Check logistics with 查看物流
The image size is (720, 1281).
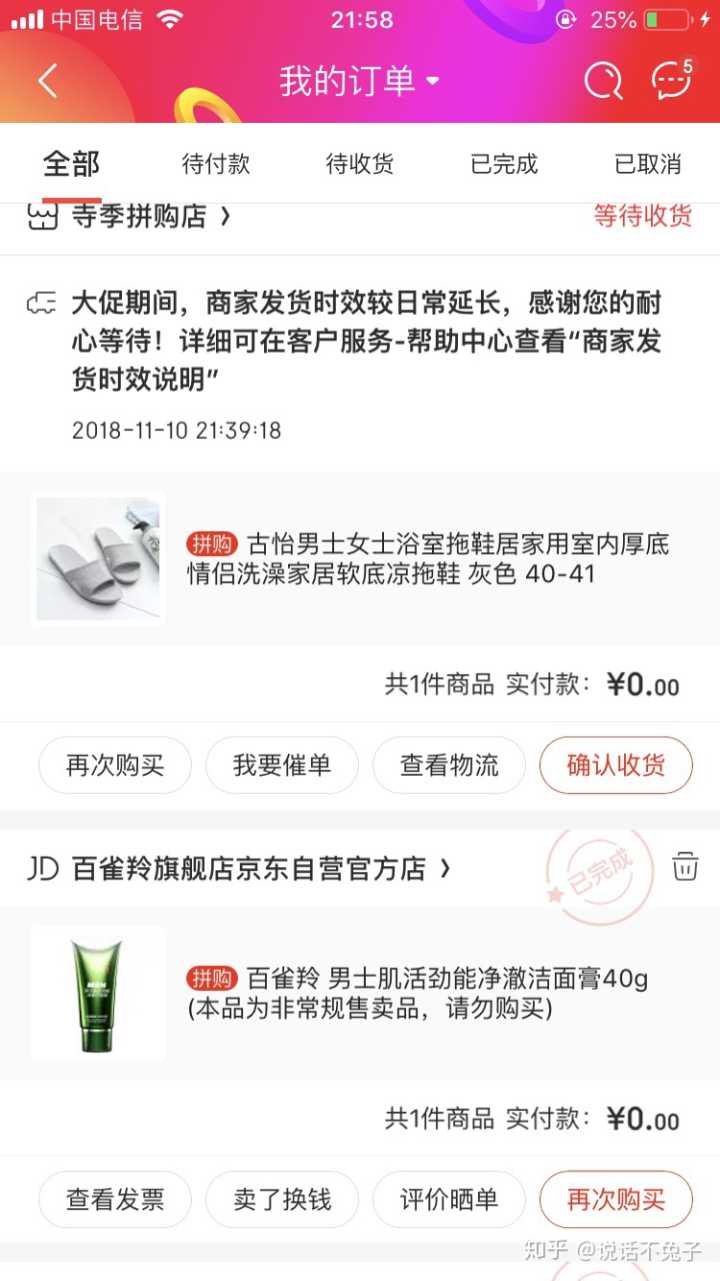point(449,766)
